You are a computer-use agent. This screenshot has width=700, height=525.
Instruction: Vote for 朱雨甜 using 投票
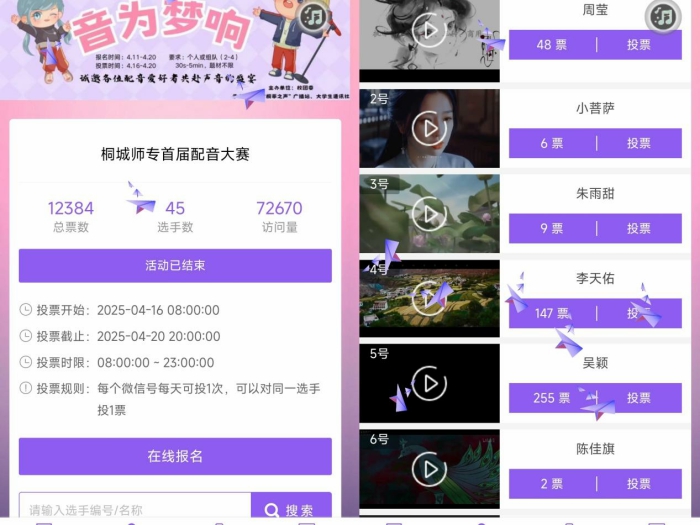point(639,228)
